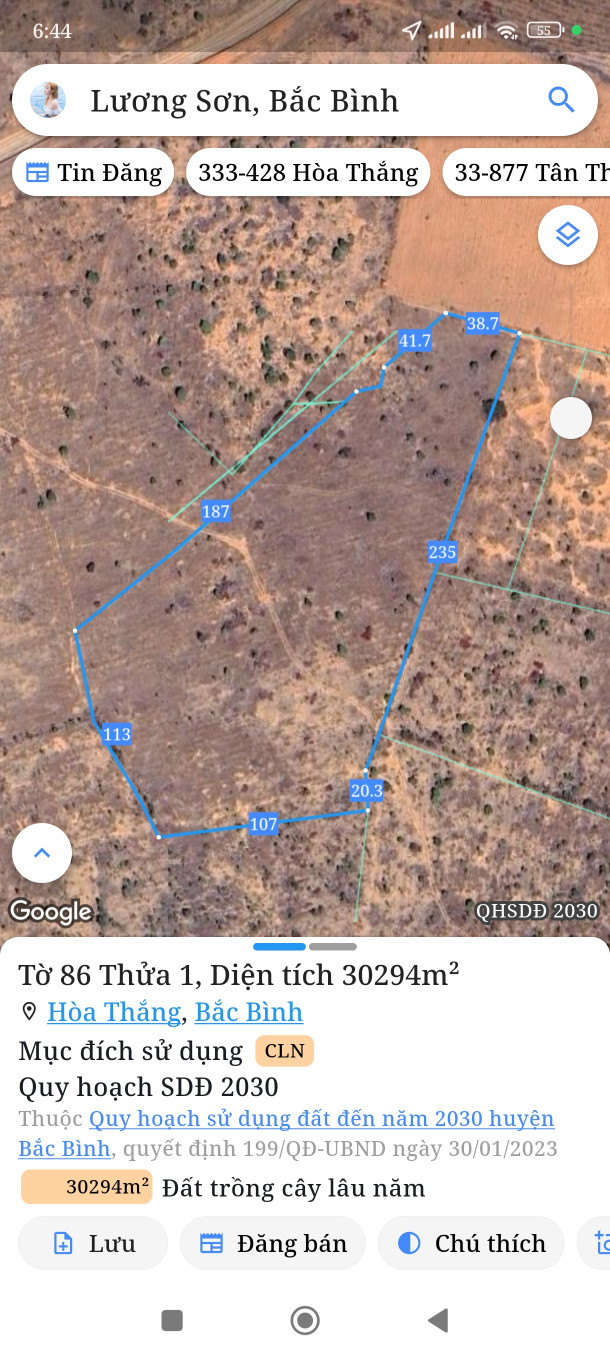Screen dimensions: 610x1356
Task: Choose the 333-428 Hòa Thắng chip
Action: click(x=308, y=173)
